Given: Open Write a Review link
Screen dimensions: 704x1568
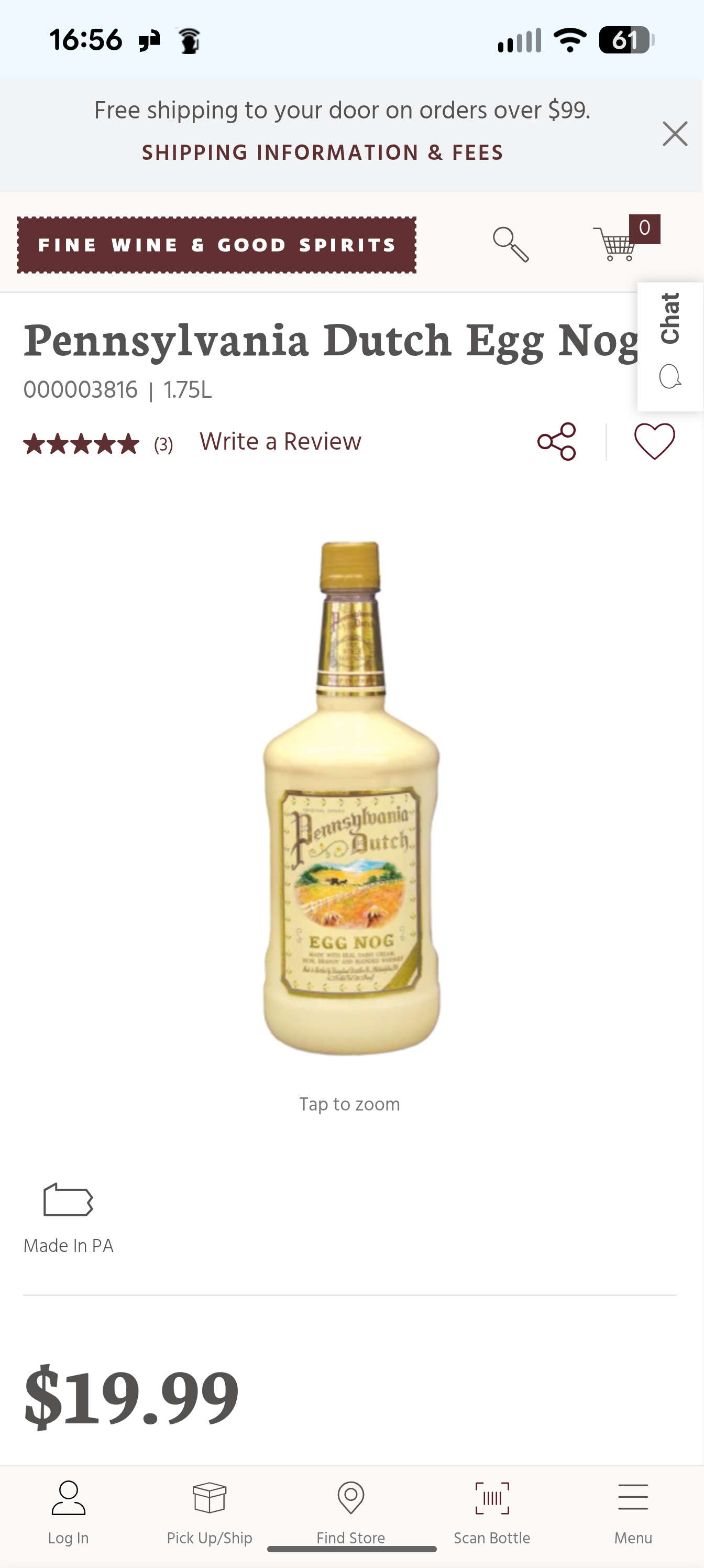Looking at the screenshot, I should (280, 441).
